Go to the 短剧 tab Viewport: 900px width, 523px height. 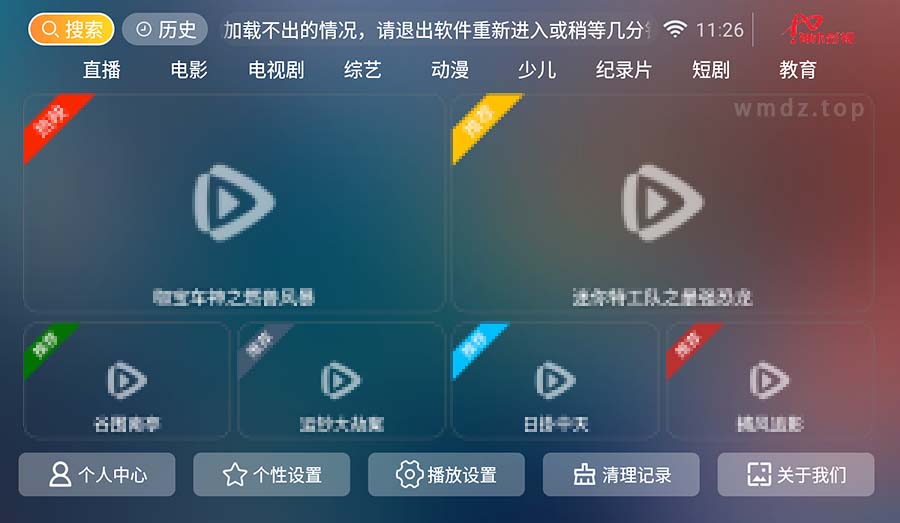(711, 70)
